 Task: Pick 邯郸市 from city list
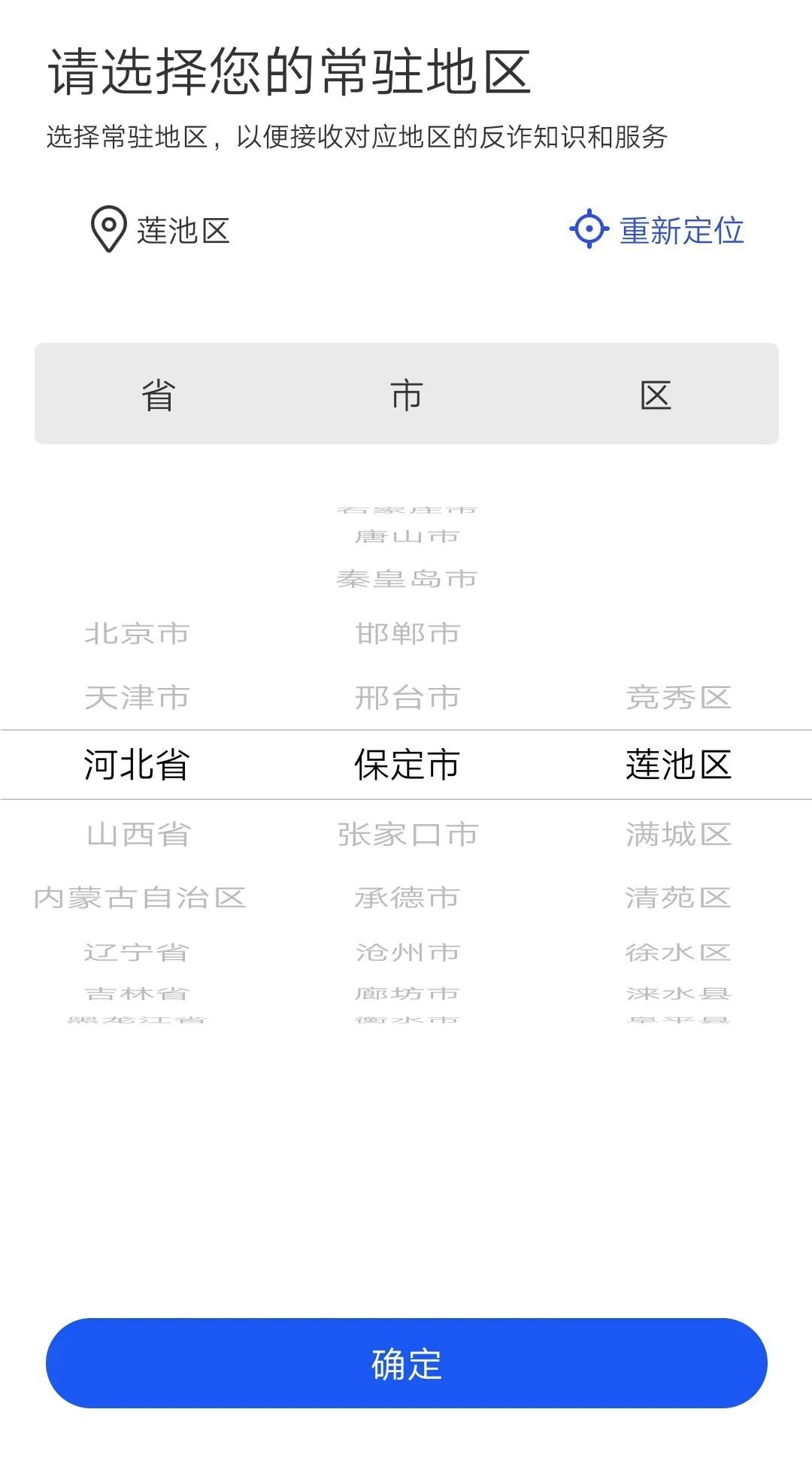(x=408, y=634)
